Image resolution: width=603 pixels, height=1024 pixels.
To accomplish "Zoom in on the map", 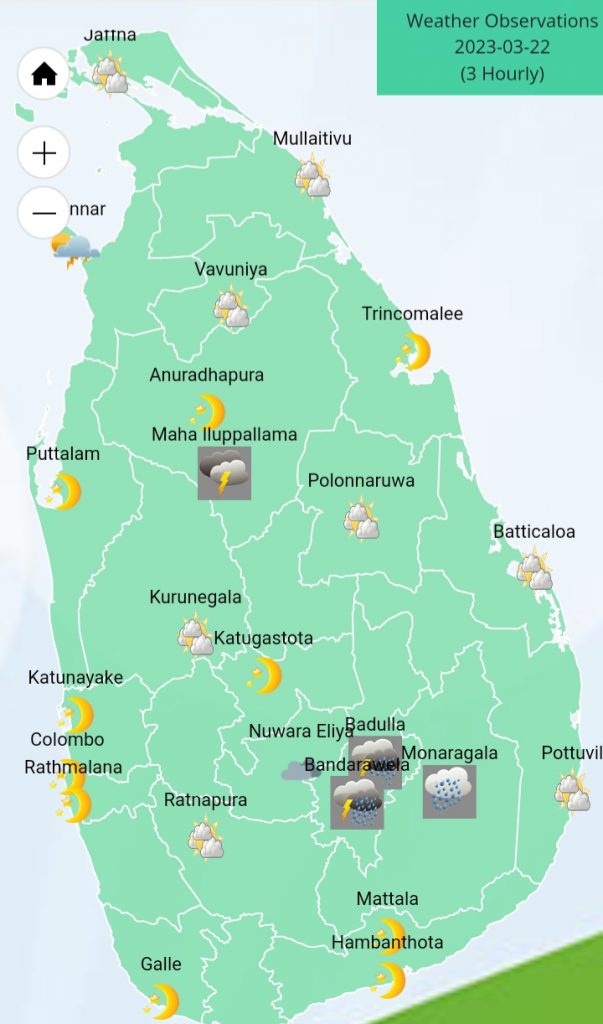I will pyautogui.click(x=44, y=153).
